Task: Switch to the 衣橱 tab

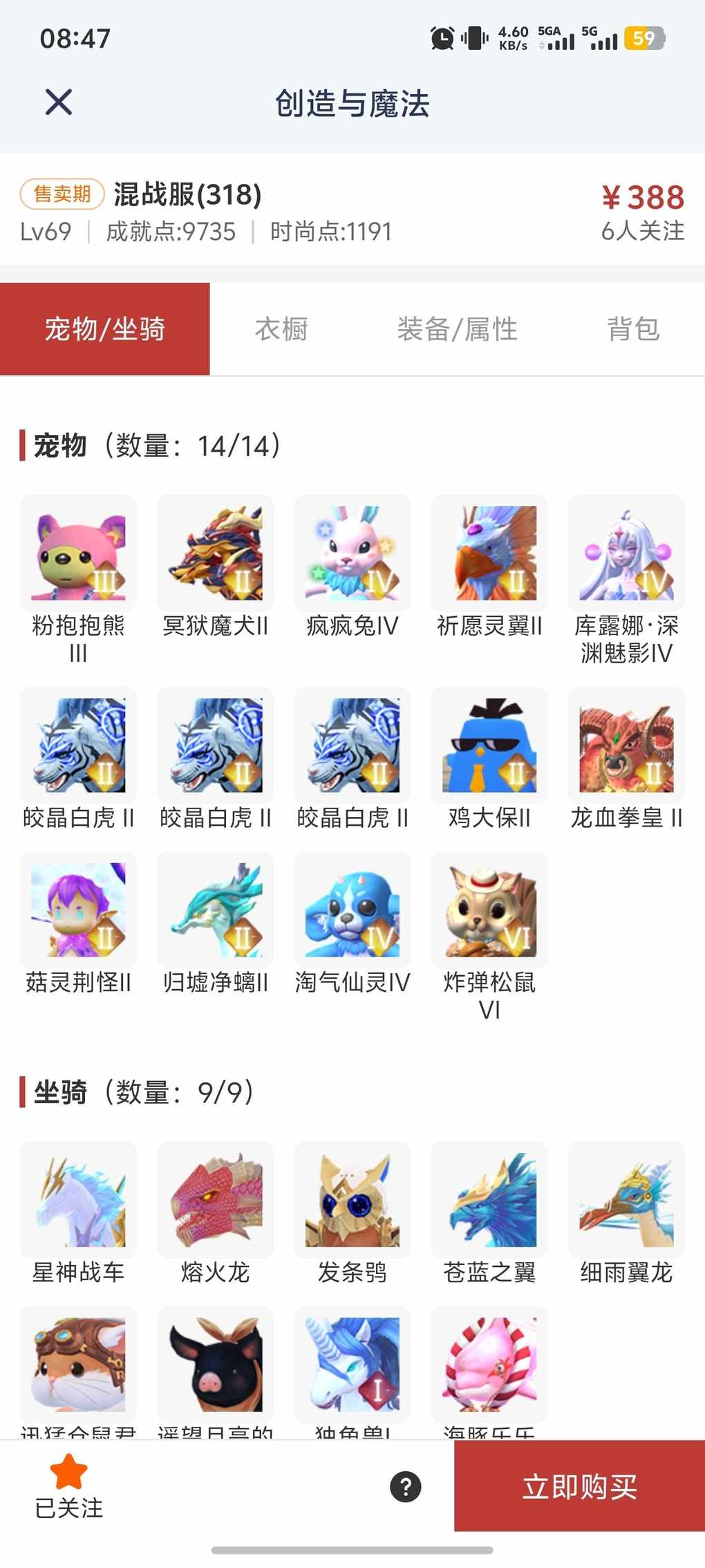Action: tap(281, 329)
